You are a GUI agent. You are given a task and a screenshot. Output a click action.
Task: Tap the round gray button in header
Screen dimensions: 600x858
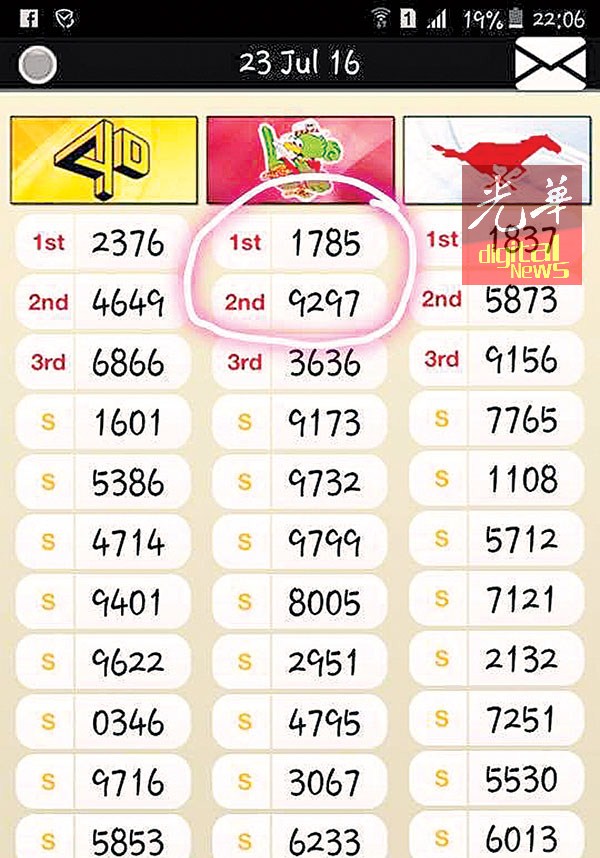point(38,65)
